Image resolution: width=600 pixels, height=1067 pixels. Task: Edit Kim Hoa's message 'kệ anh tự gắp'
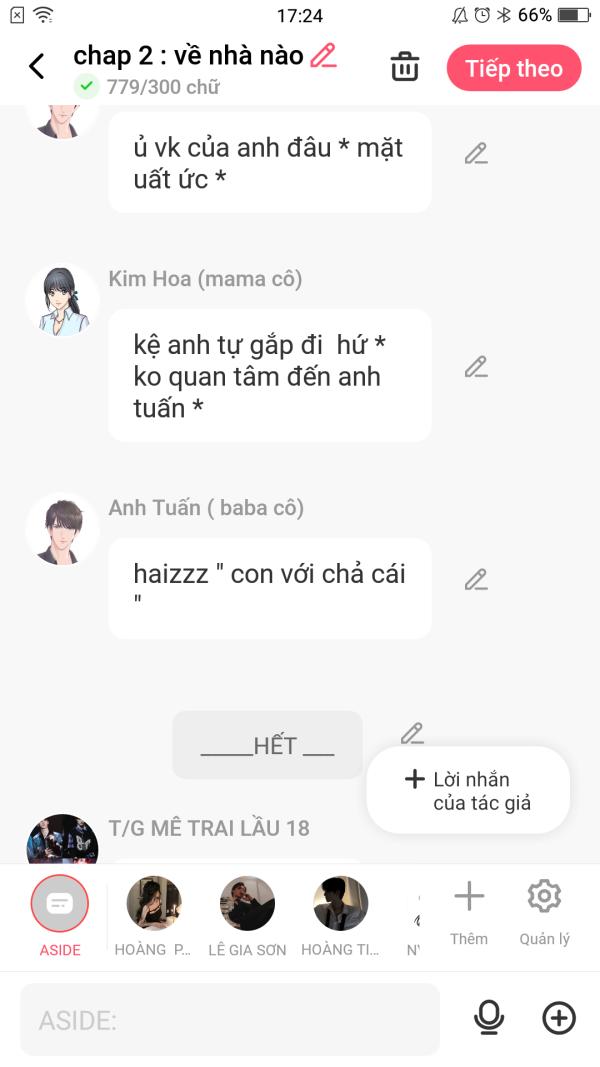(x=476, y=367)
